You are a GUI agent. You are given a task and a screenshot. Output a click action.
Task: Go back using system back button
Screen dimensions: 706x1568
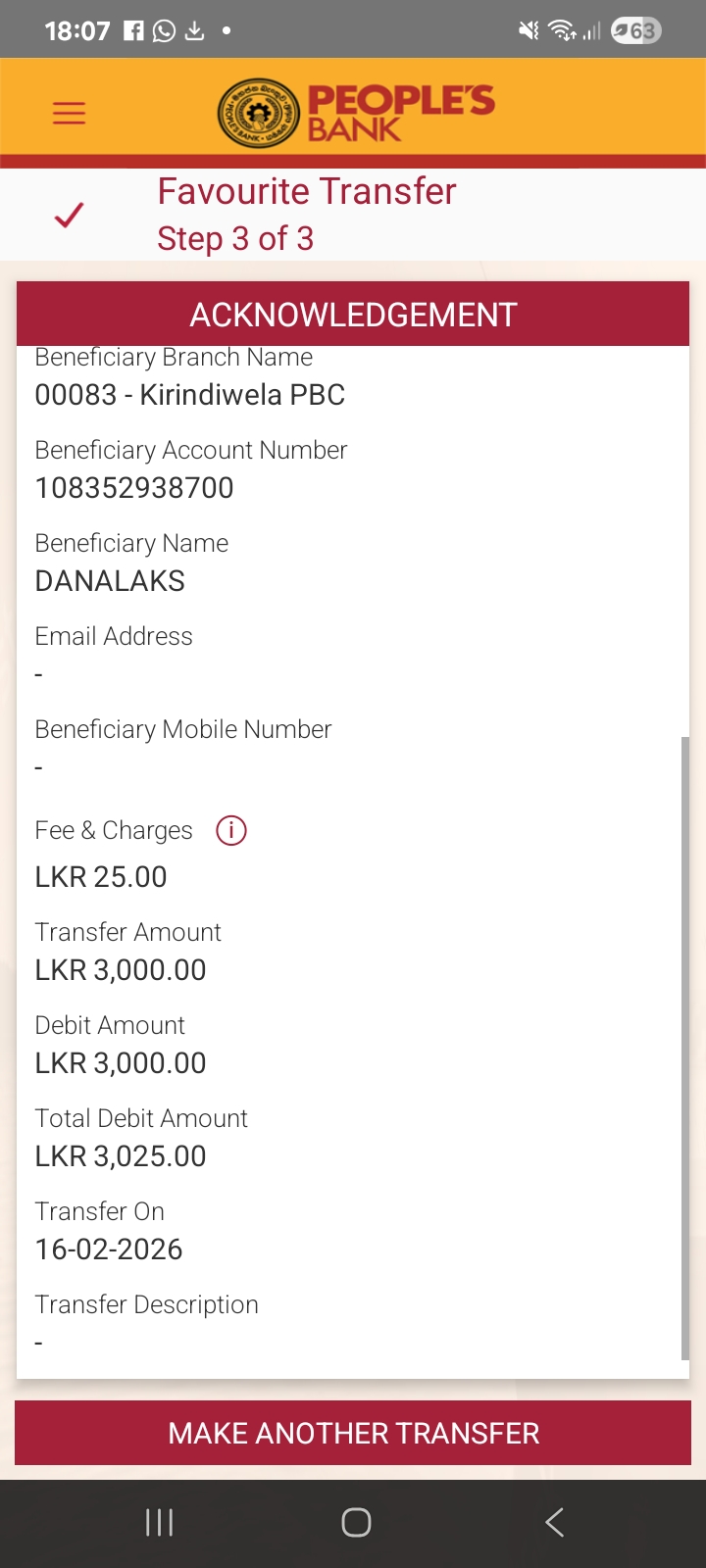(x=554, y=1522)
